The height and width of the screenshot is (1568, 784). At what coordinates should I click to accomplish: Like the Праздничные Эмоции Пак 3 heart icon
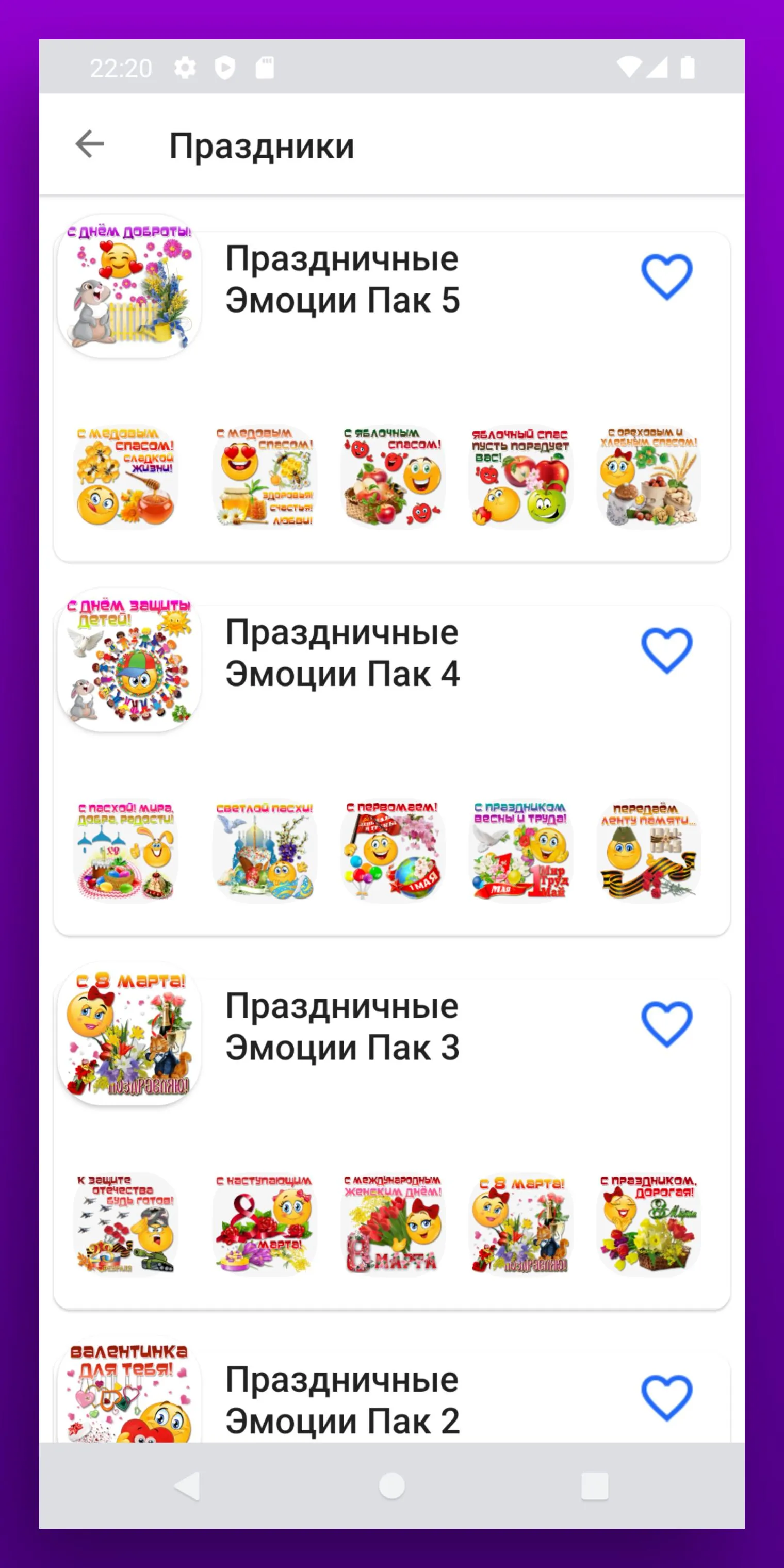(666, 1024)
